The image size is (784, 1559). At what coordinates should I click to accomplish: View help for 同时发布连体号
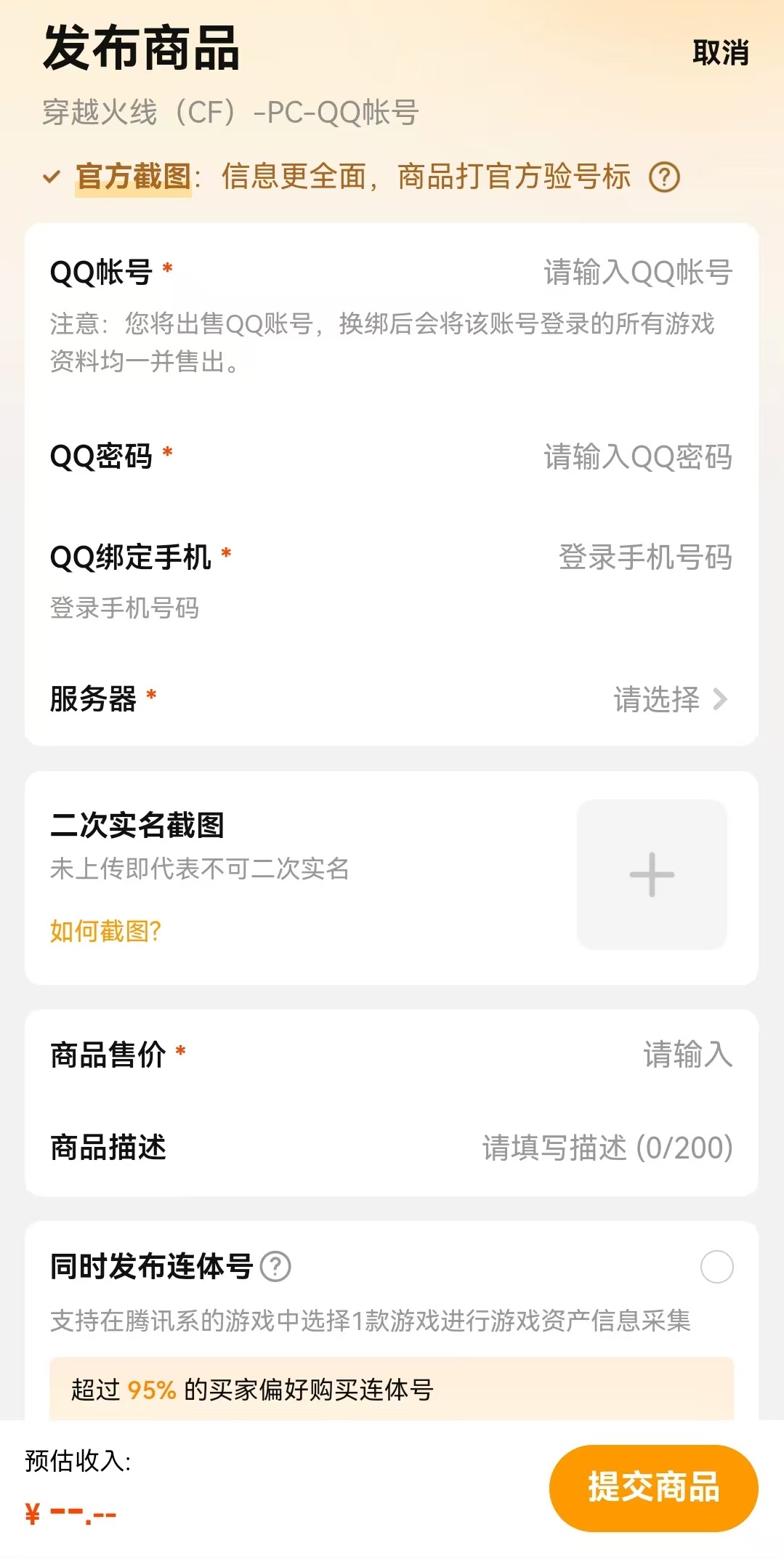click(x=275, y=1267)
